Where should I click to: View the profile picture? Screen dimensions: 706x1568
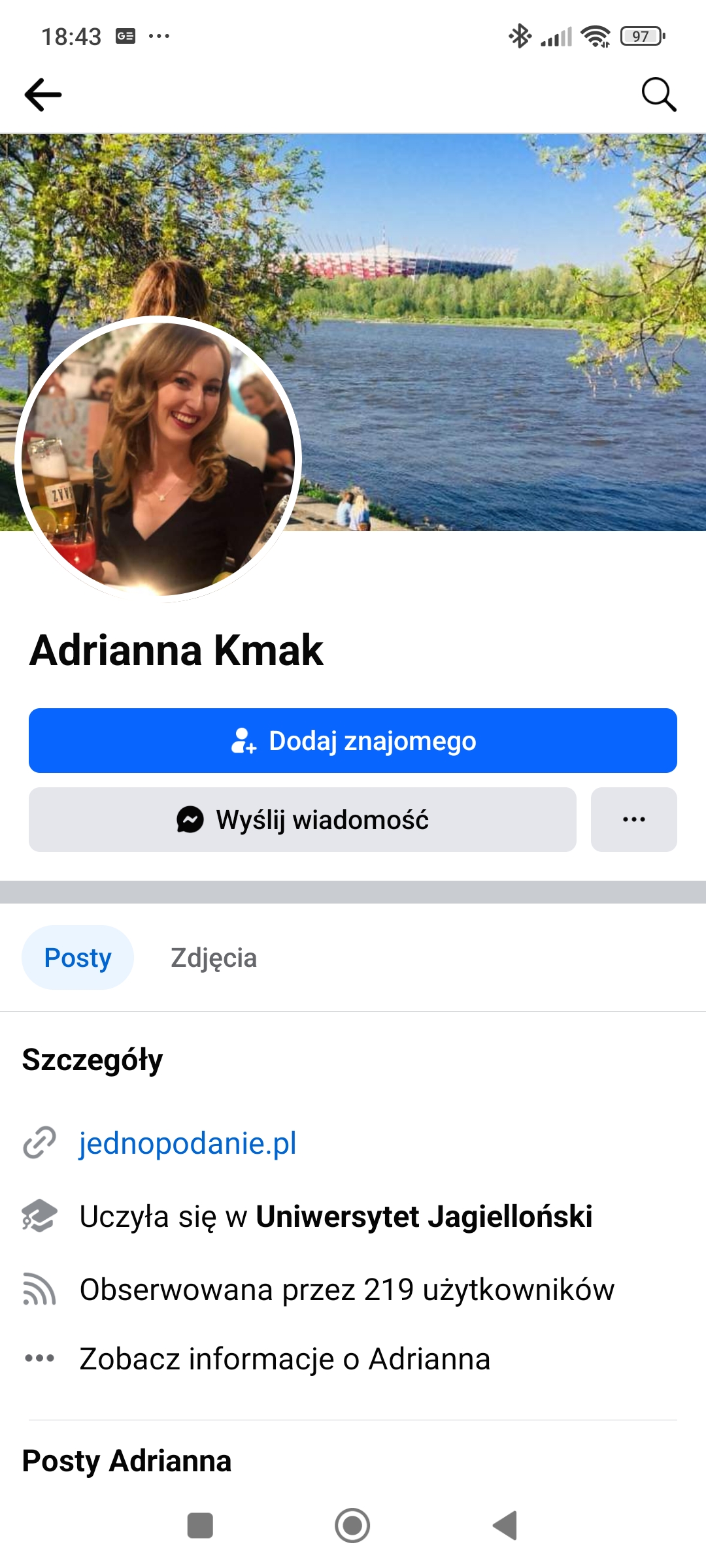coord(158,459)
